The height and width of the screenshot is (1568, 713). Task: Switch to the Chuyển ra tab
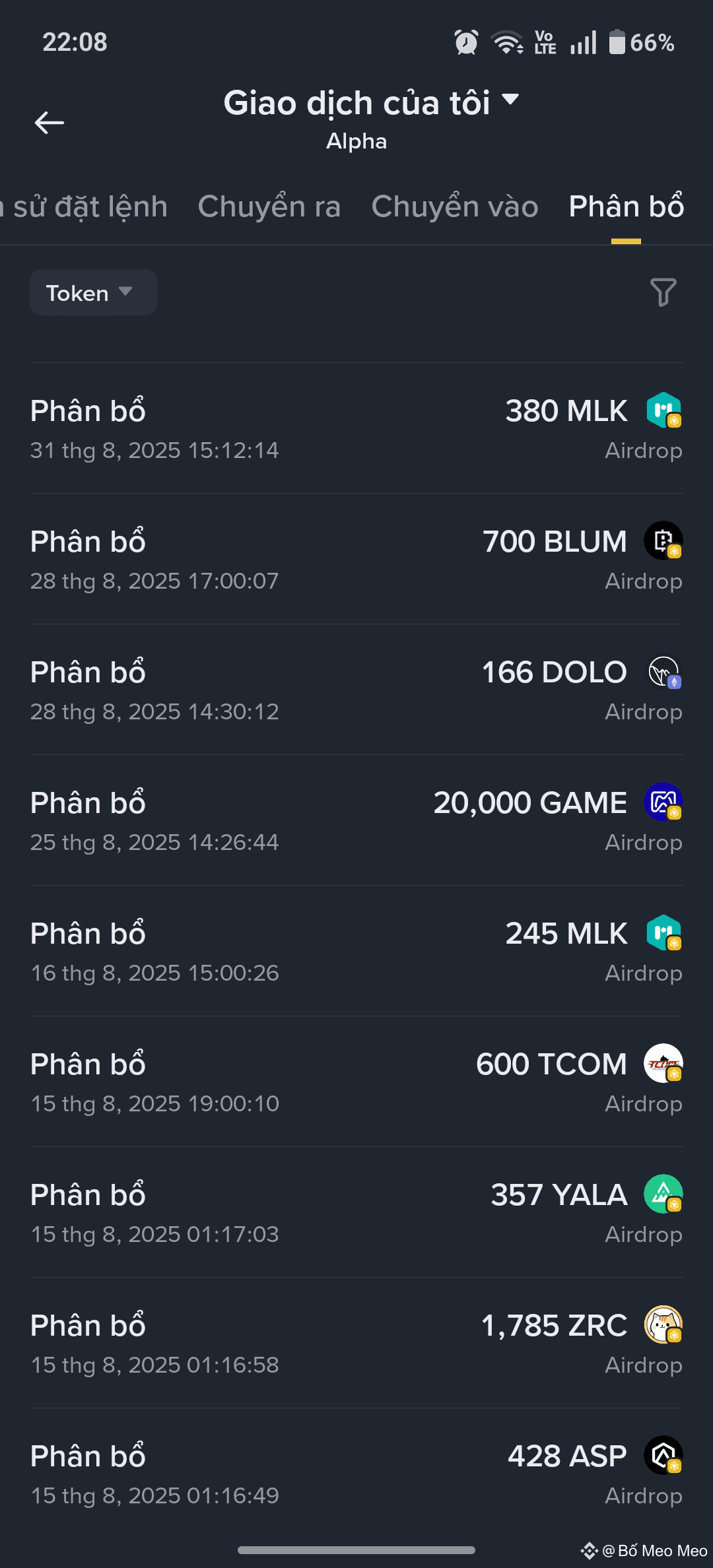click(269, 207)
